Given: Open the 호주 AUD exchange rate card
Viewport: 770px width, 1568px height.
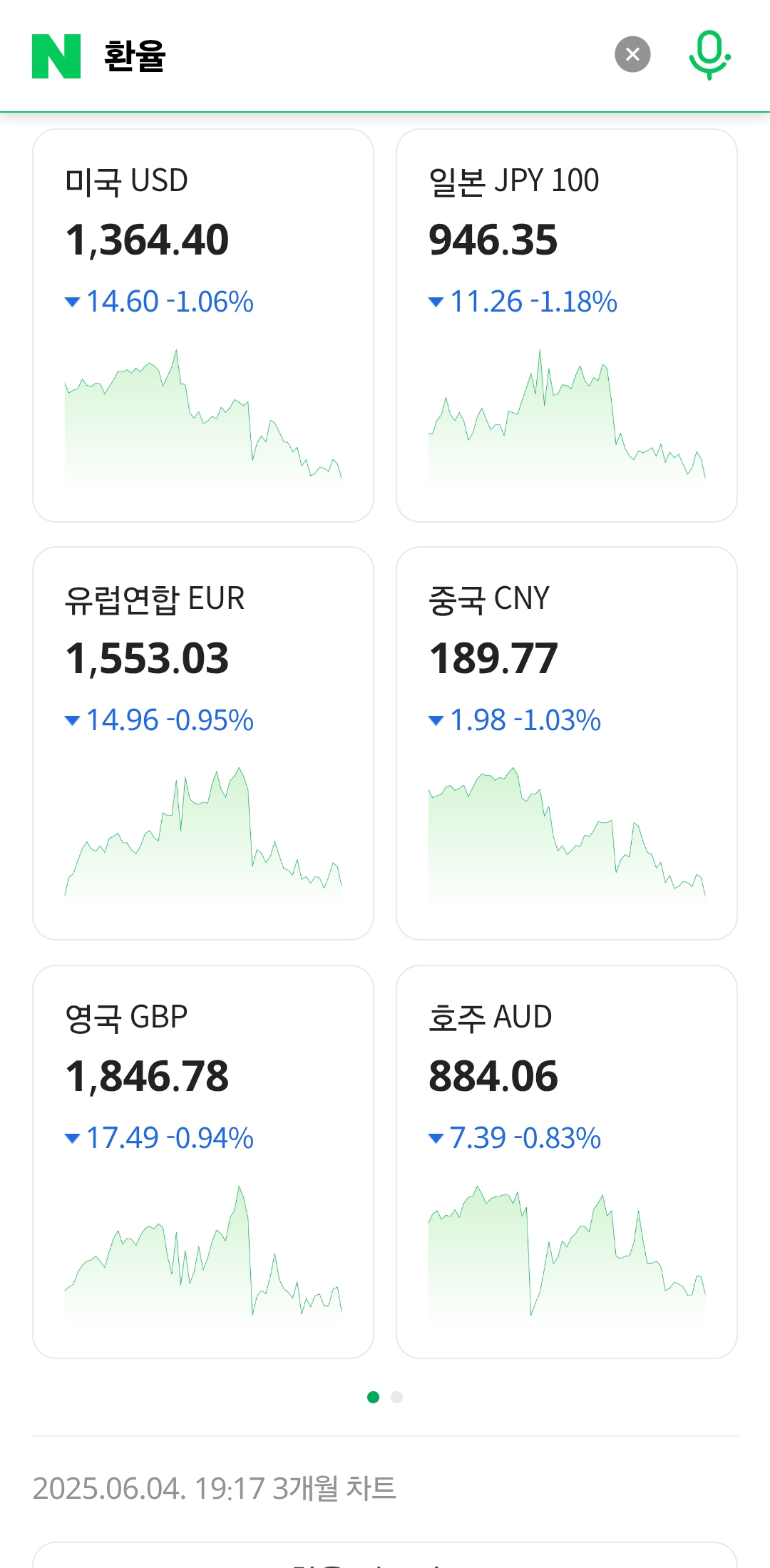Looking at the screenshot, I should click(566, 1162).
